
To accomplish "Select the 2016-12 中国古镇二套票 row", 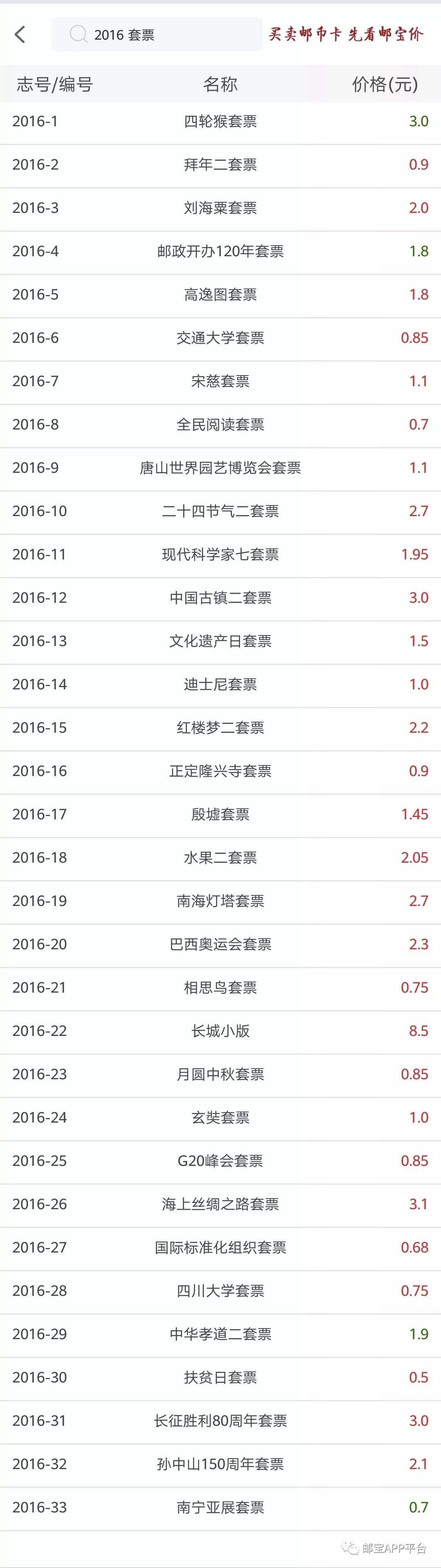I will 220,598.
